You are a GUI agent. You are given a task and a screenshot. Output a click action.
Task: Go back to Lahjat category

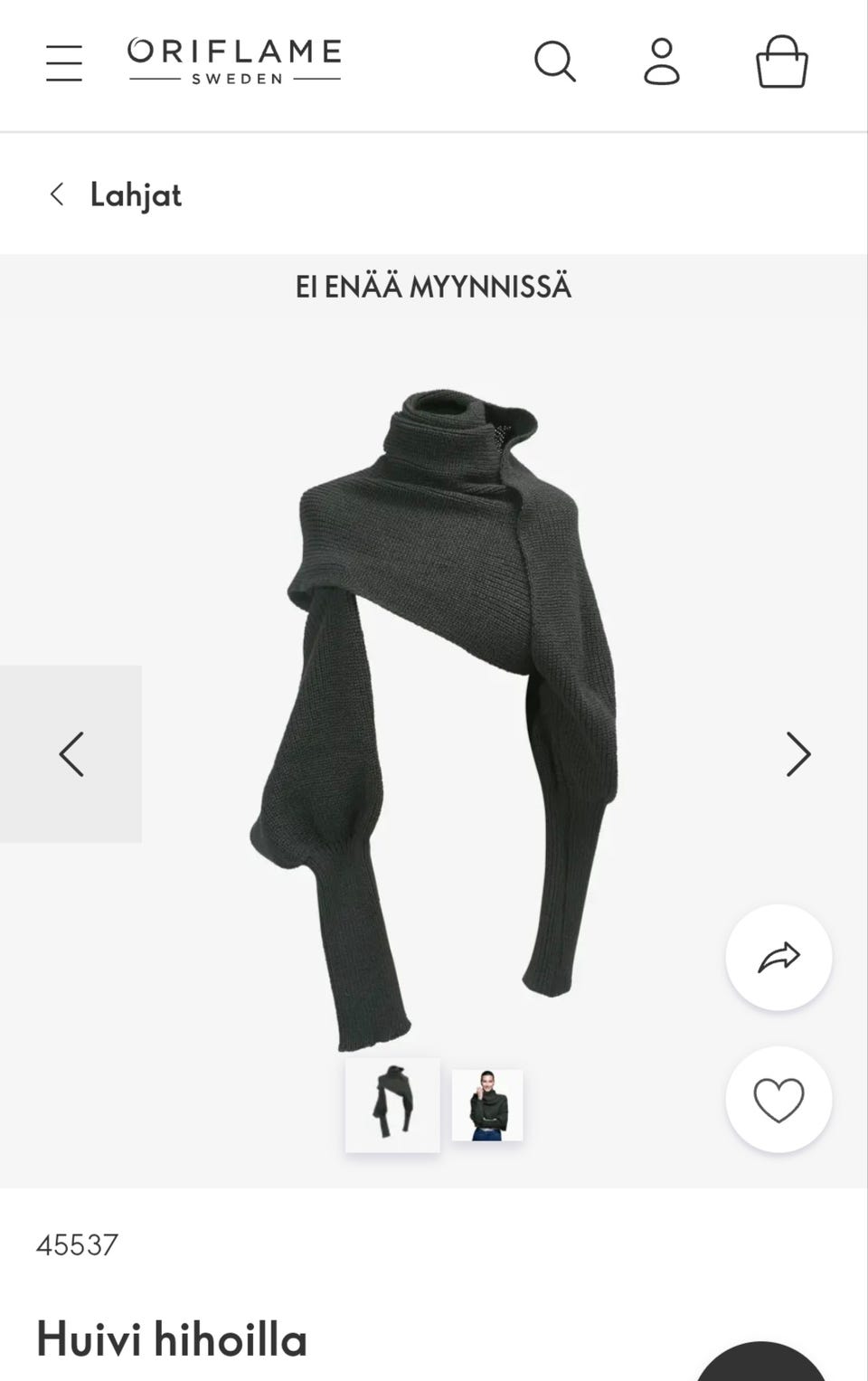(116, 194)
